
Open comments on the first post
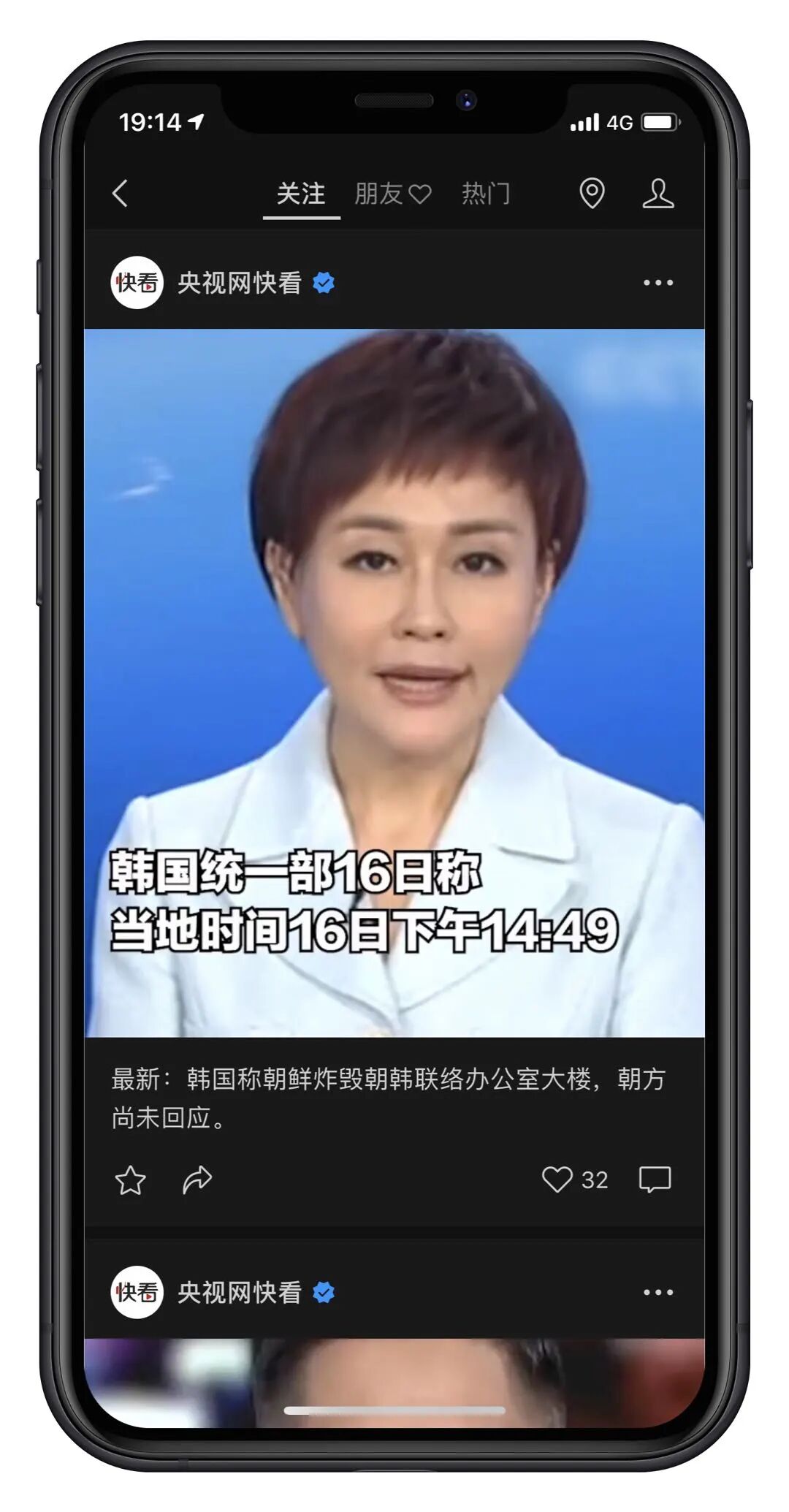tap(655, 1179)
